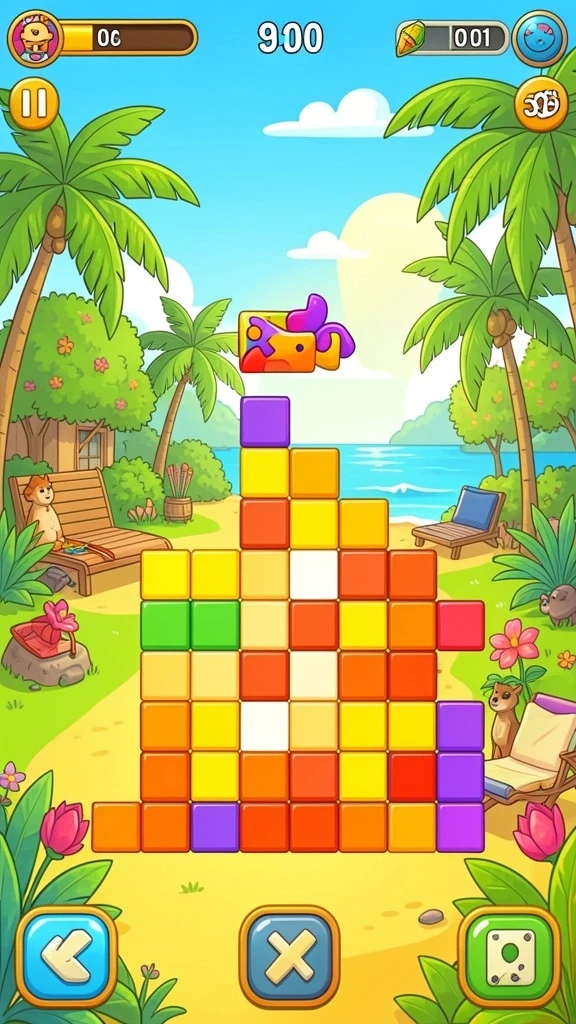This screenshot has width=576, height=1024.
Task: Tap the X button at the bottom
Action: pyautogui.click(x=289, y=957)
